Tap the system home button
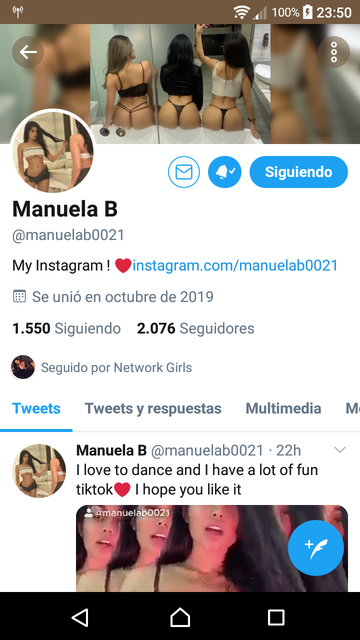 [180, 617]
